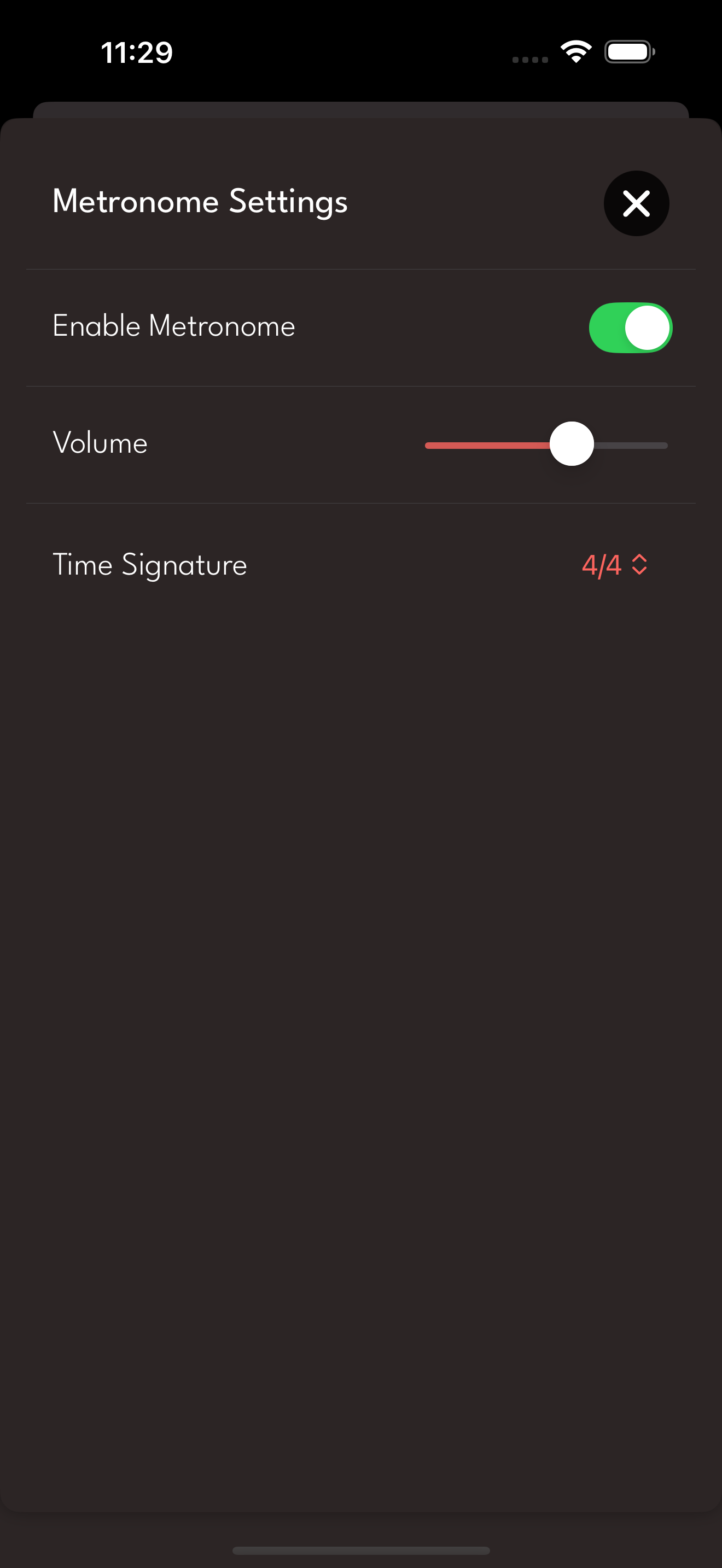Image resolution: width=722 pixels, height=1568 pixels.
Task: Tap the clock showing 11:29
Action: (136, 53)
